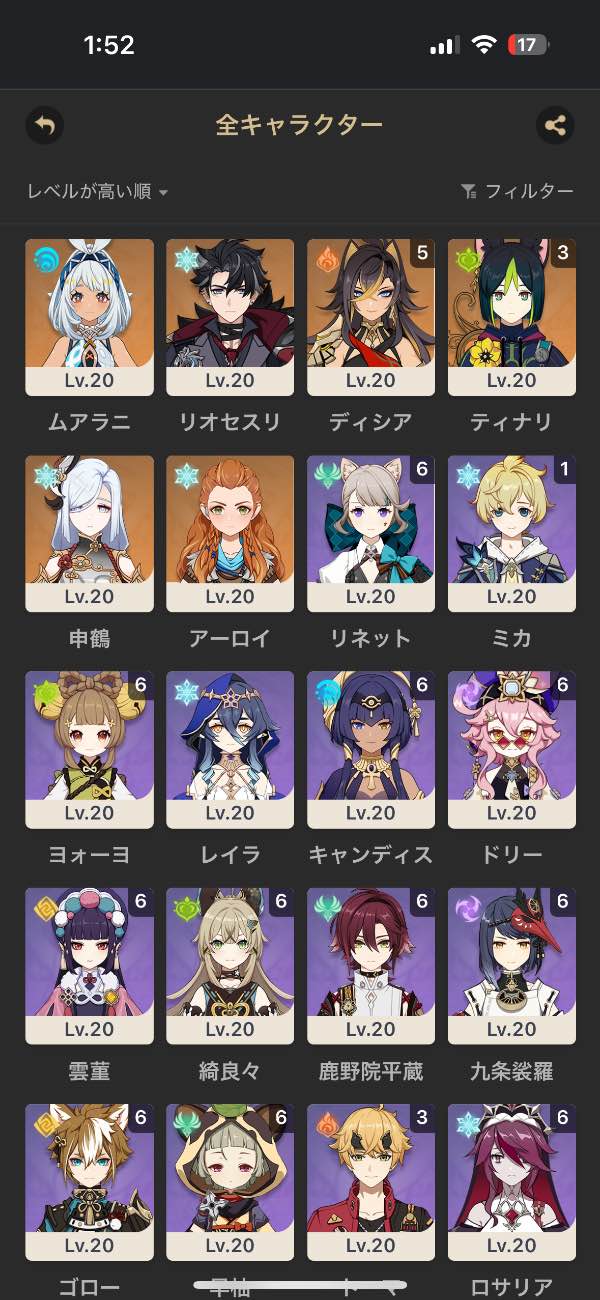Image resolution: width=600 pixels, height=1300 pixels.
Task: Open アーロイ character card
Action: [x=230, y=533]
